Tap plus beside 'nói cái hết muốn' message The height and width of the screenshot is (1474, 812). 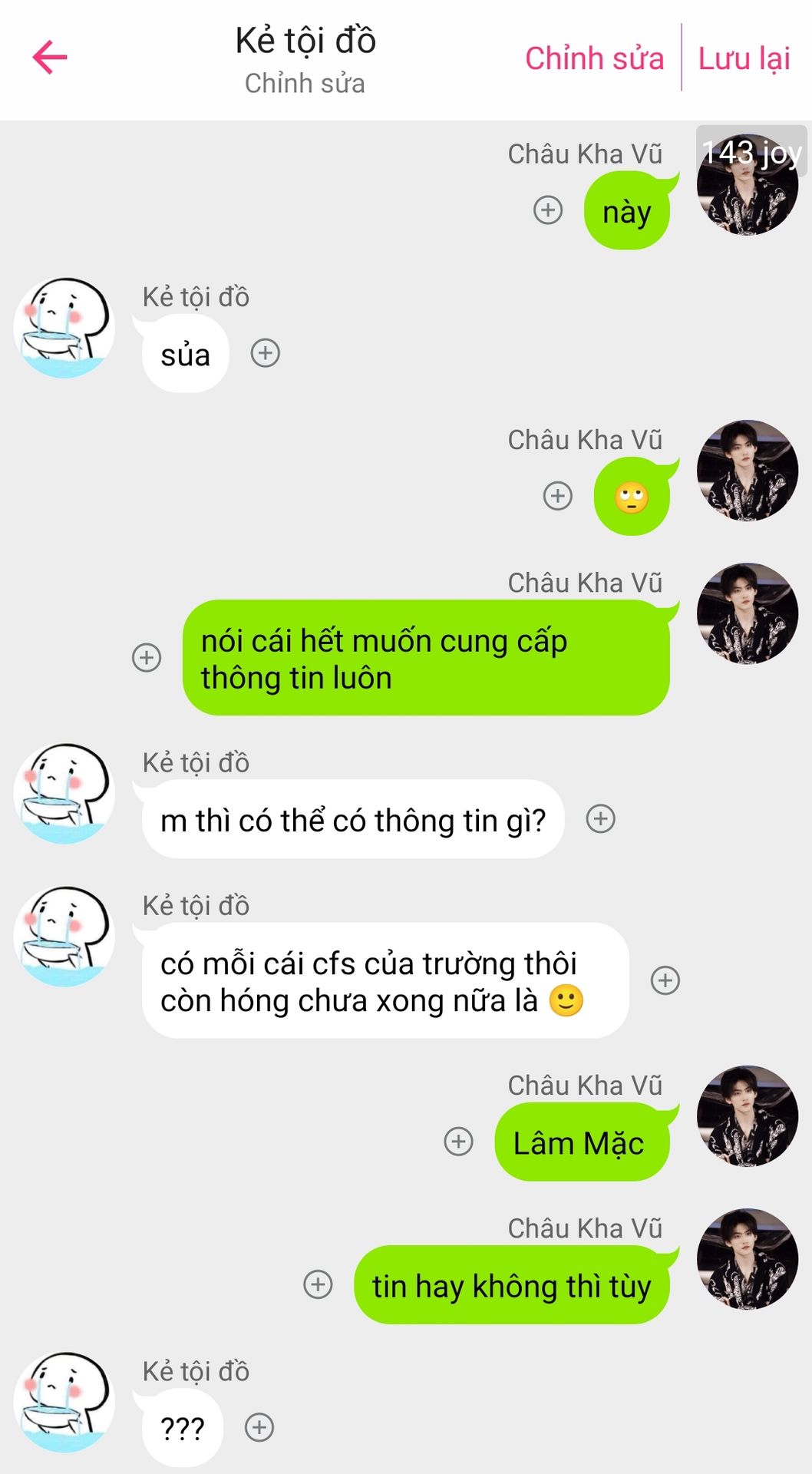pos(147,657)
